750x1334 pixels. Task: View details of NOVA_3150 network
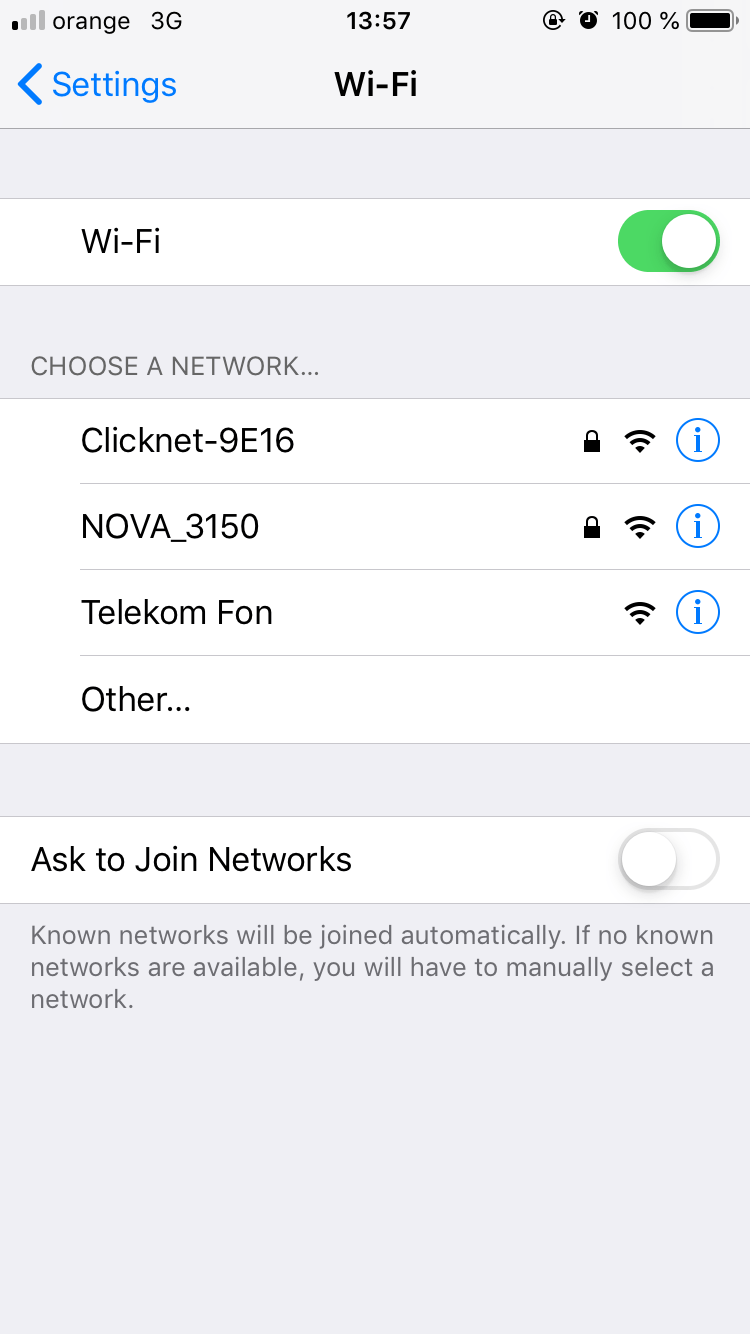[x=697, y=526]
